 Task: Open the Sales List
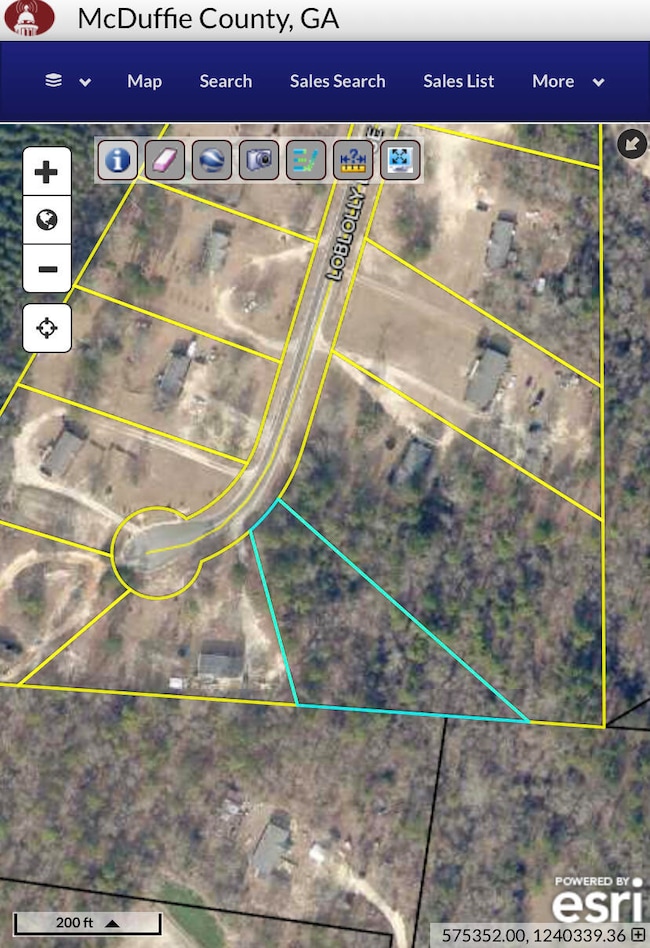click(458, 82)
